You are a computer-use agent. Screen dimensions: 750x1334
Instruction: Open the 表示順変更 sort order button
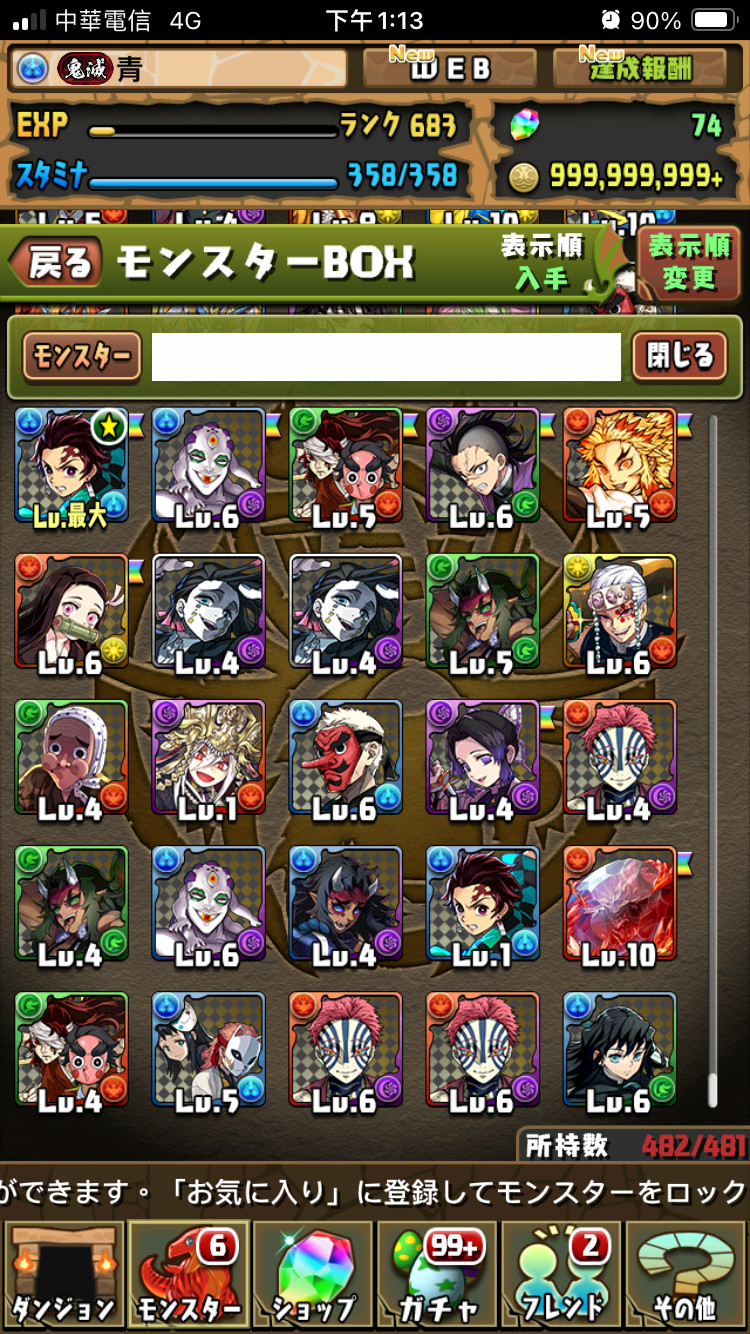point(688,262)
